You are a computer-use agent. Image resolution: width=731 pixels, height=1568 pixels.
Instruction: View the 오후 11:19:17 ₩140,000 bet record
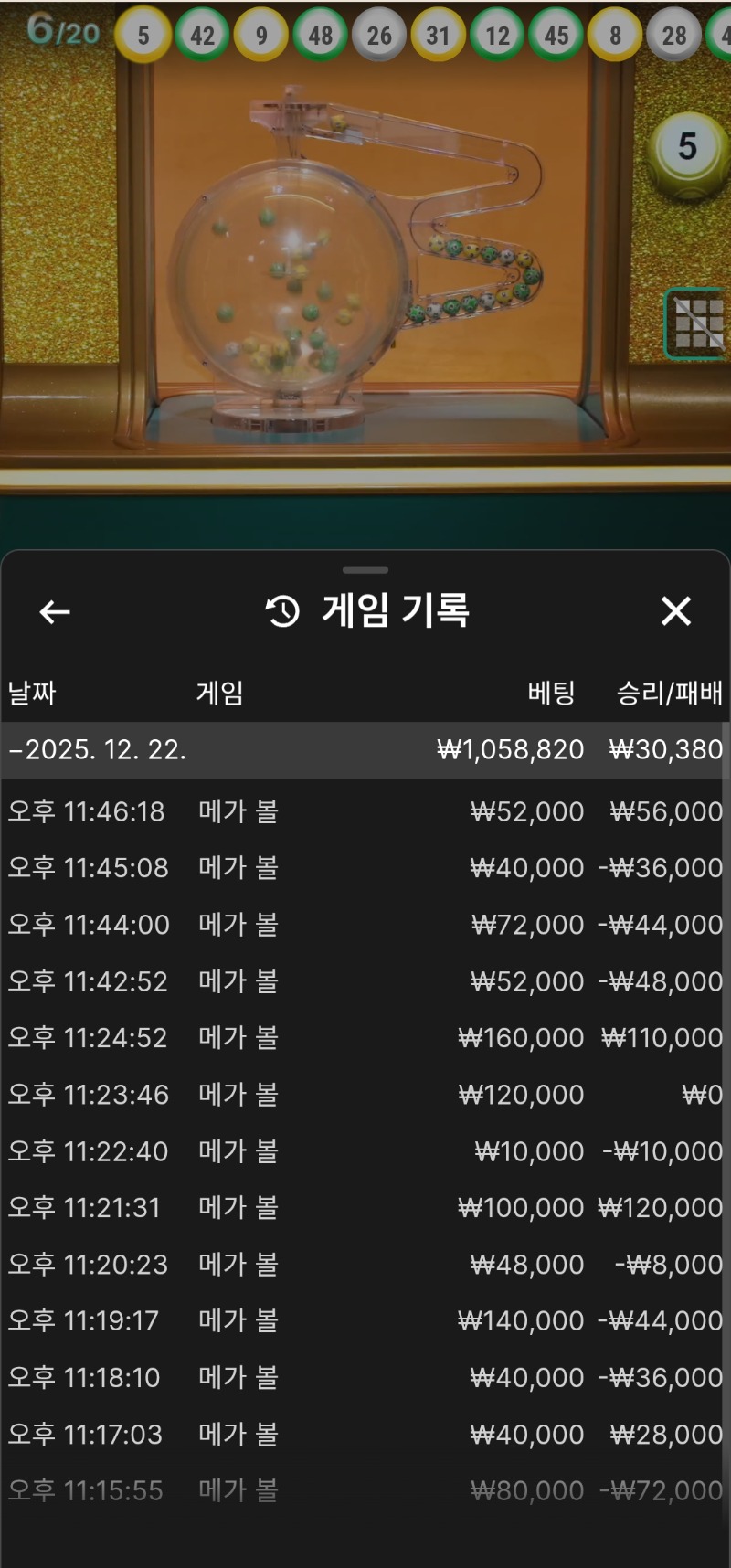365,1321
